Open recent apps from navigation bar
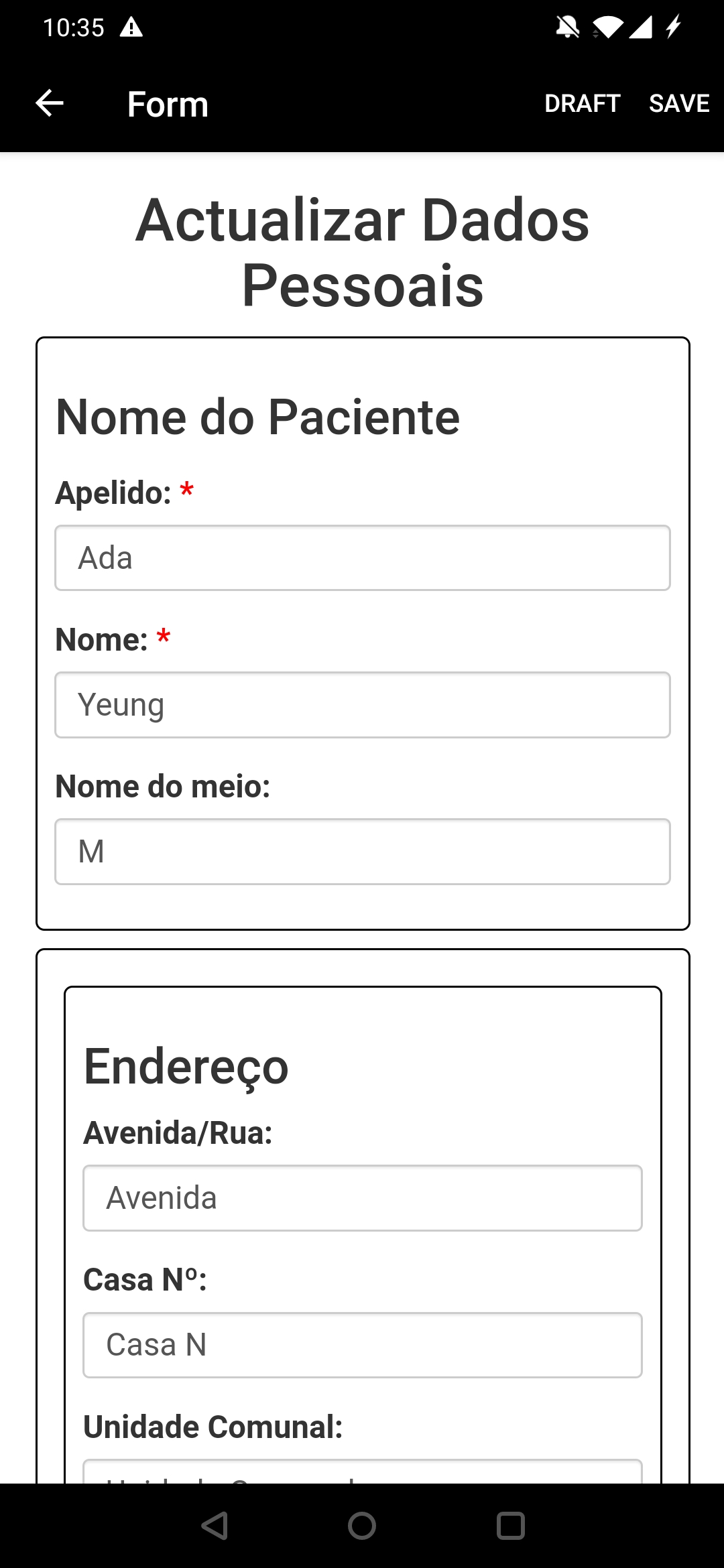Viewport: 724px width, 1568px height. (510, 1526)
